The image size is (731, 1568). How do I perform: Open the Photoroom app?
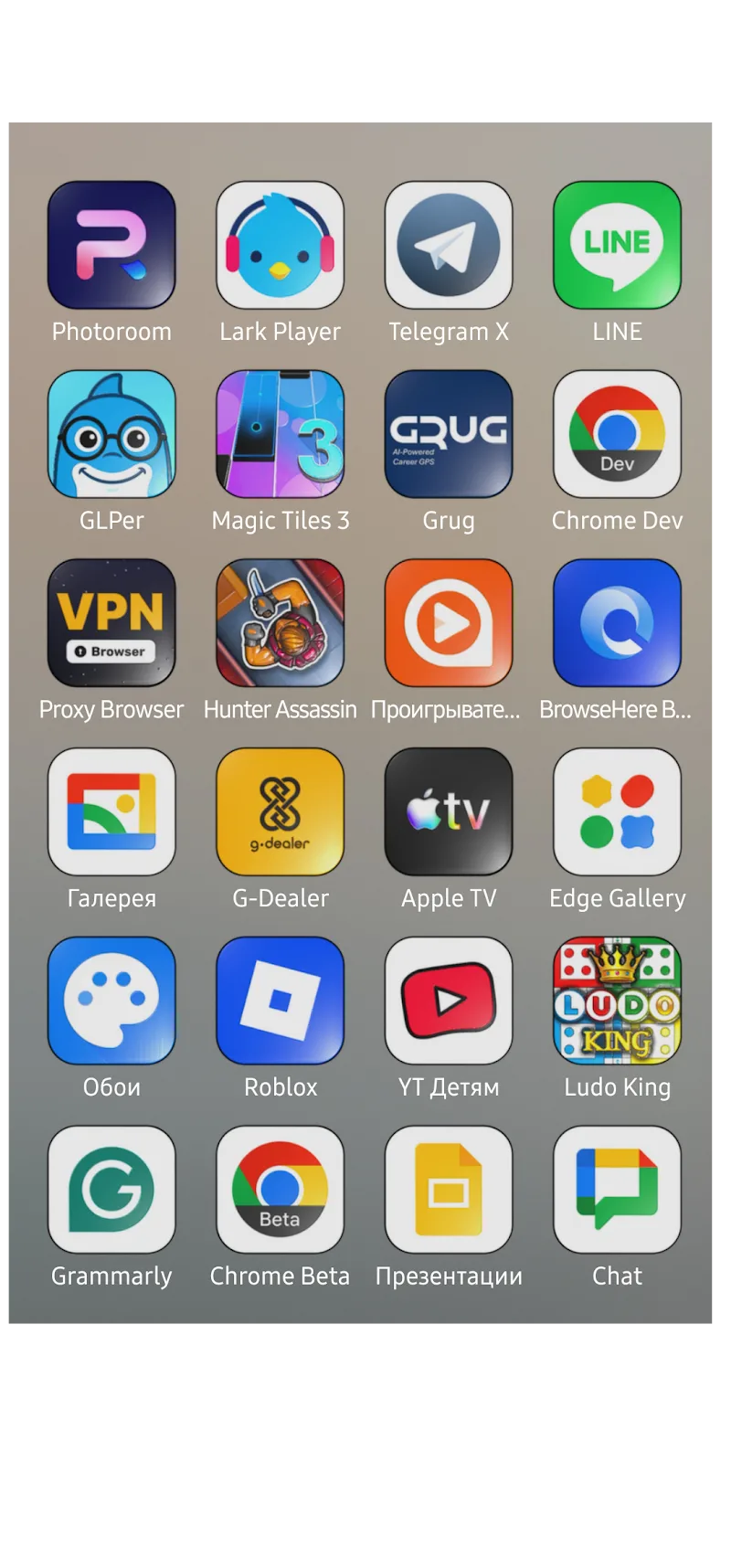click(x=111, y=245)
